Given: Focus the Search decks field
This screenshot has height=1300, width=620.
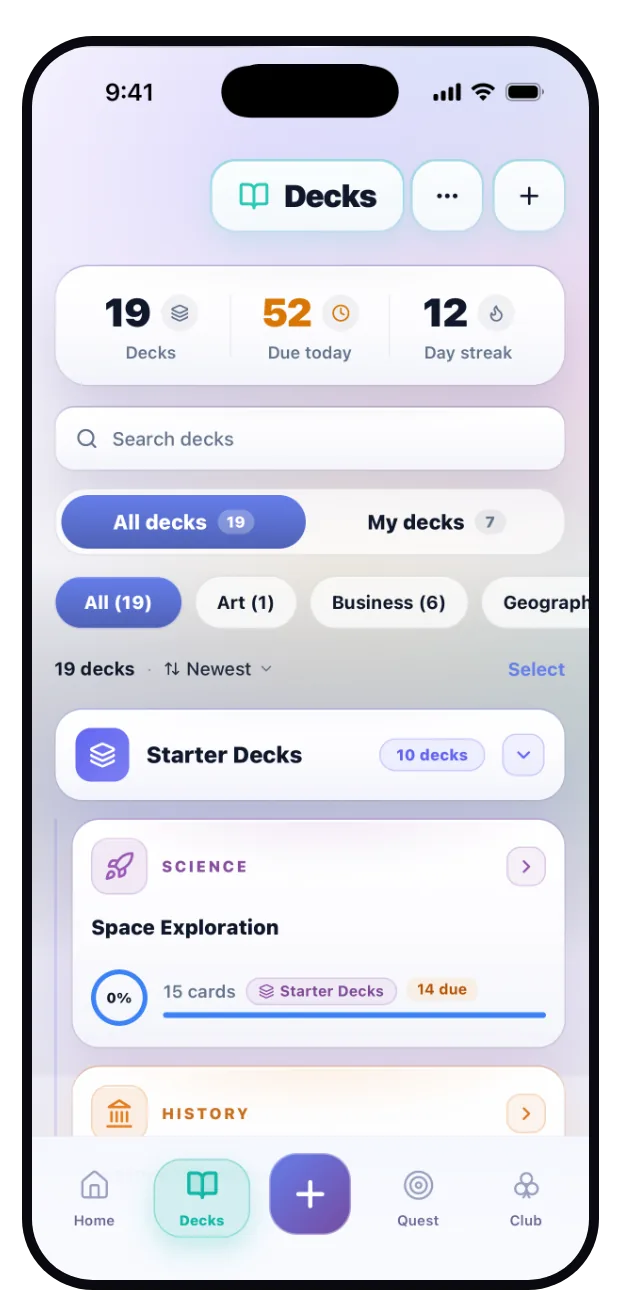Looking at the screenshot, I should (310, 439).
